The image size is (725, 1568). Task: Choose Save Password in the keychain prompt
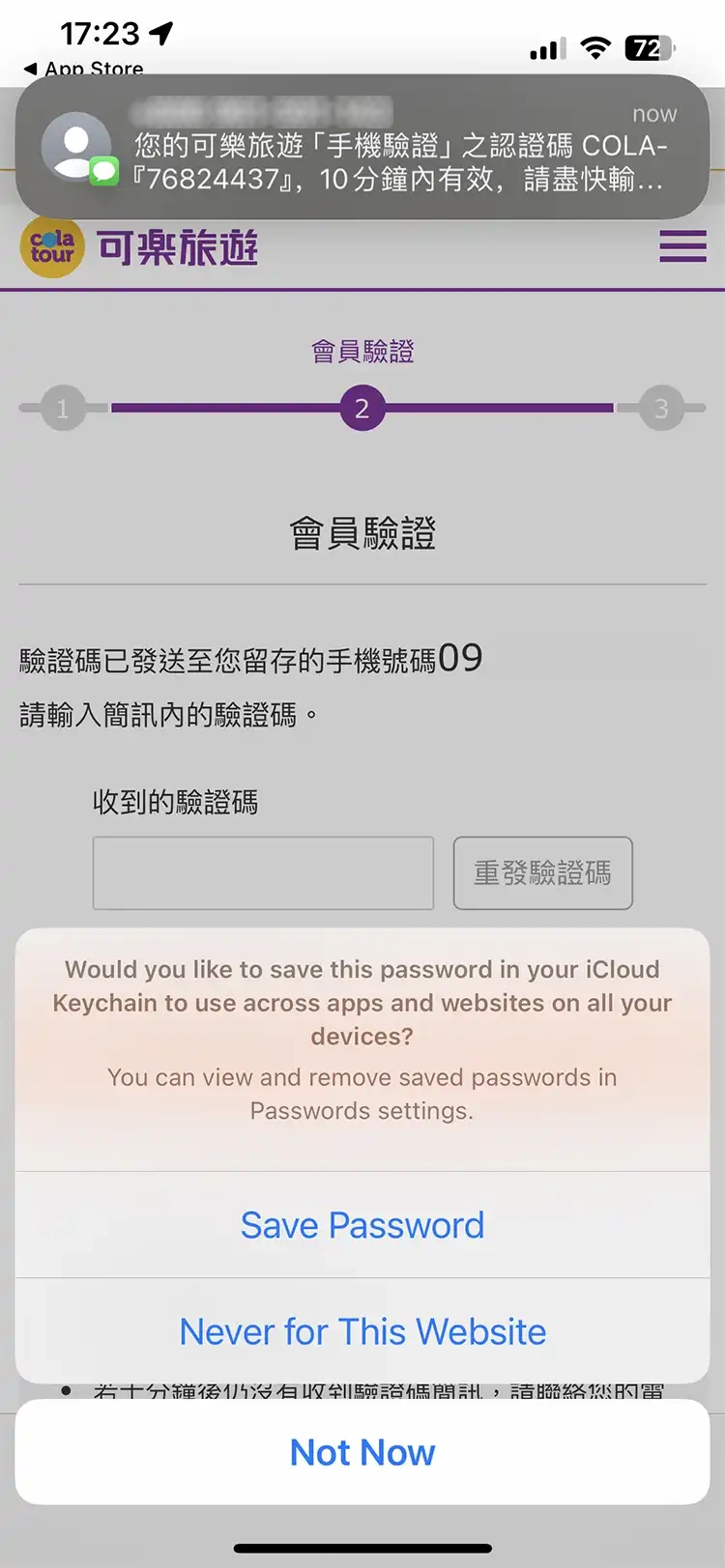(362, 1225)
